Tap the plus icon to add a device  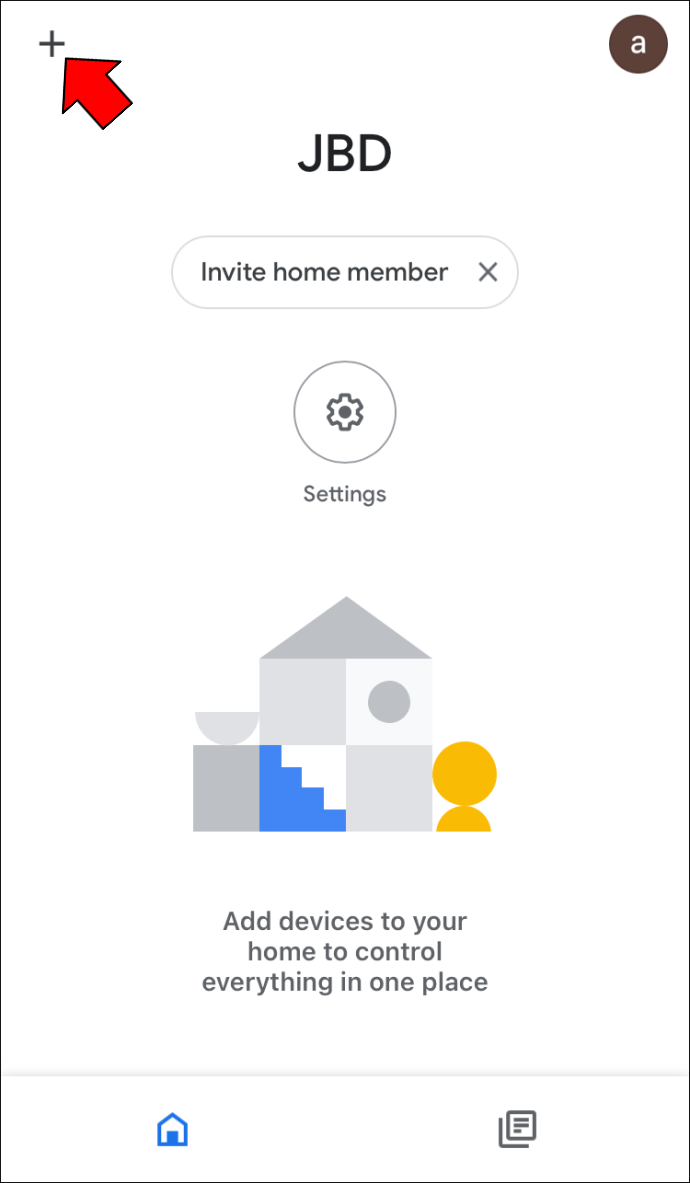pos(51,45)
